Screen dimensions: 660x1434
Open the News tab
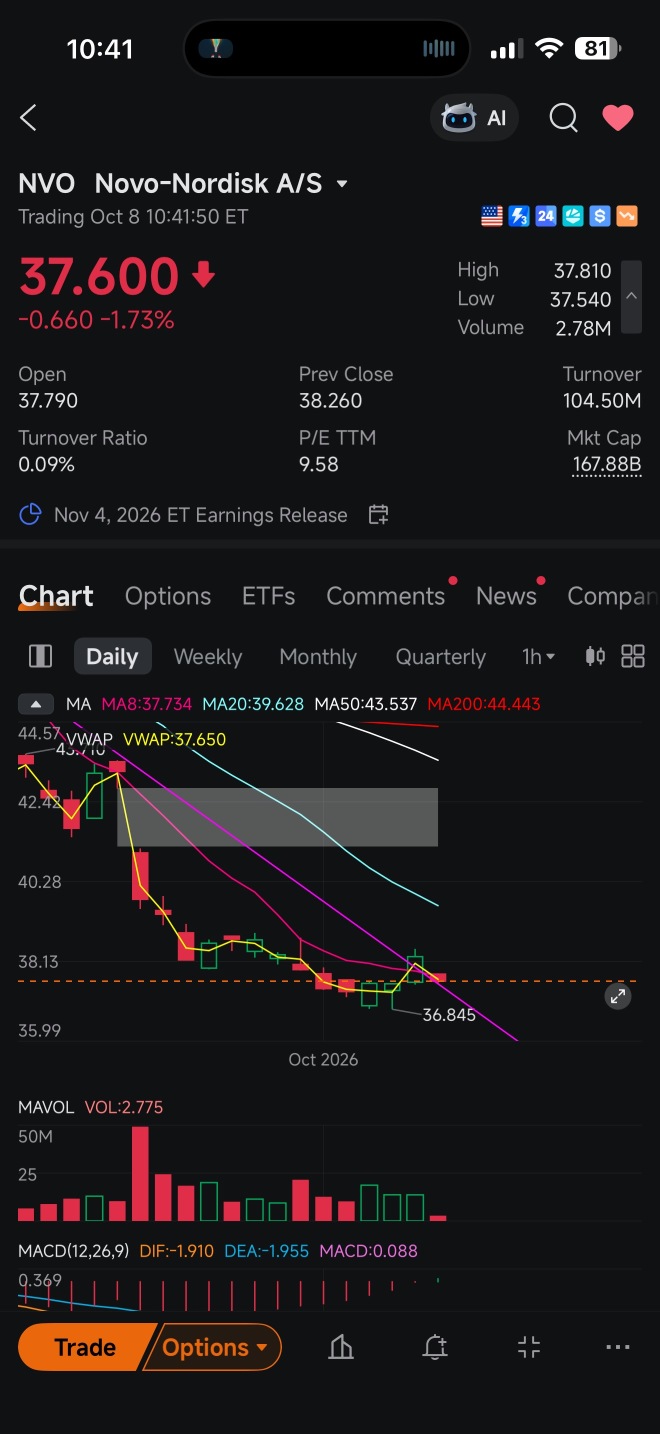(506, 596)
